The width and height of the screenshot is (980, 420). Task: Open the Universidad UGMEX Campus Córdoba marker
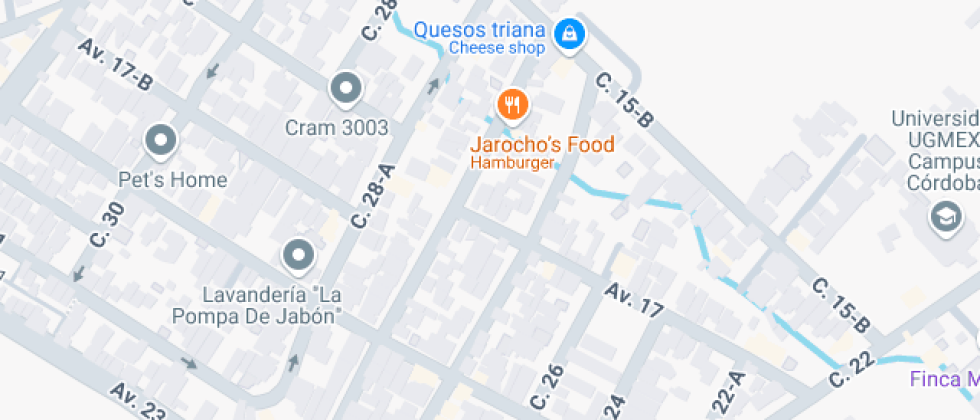coord(943,216)
